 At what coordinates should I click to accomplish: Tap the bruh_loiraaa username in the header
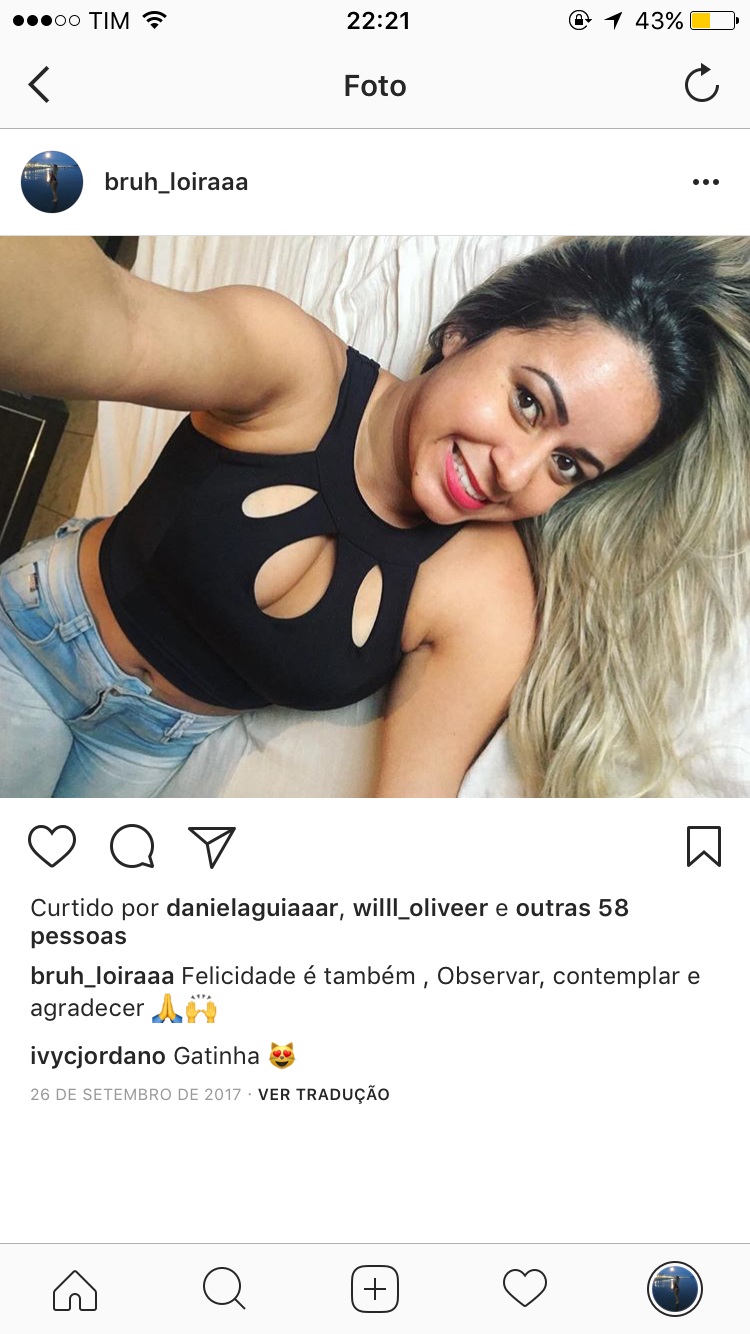tap(176, 182)
